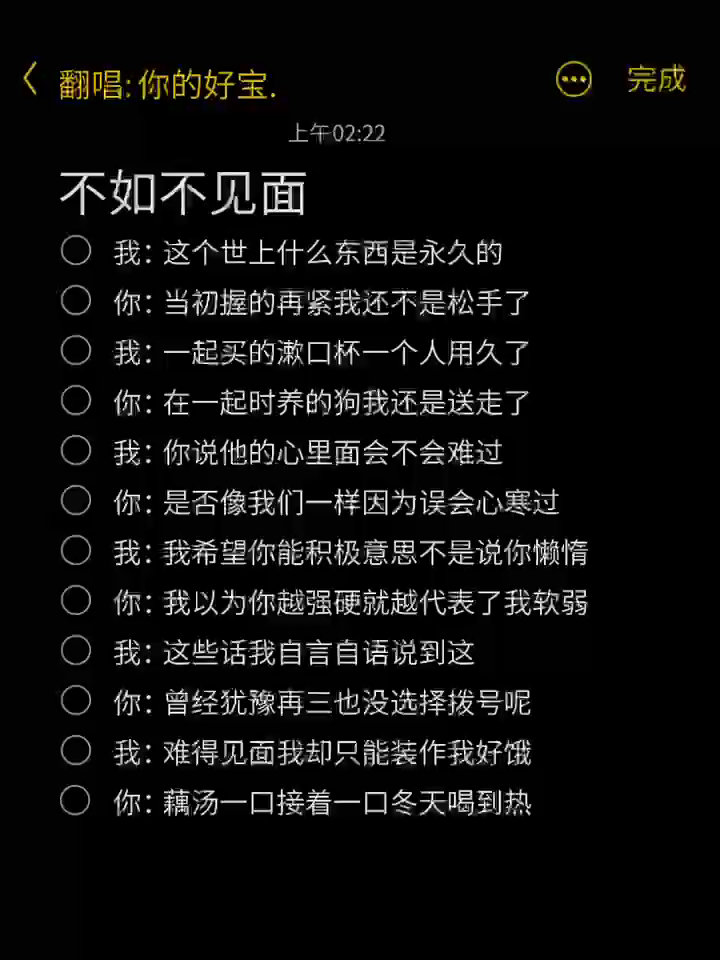Check the item 这些话我自言自语说到这
Viewport: 720px width, 960px height.
pyautogui.click(x=76, y=650)
